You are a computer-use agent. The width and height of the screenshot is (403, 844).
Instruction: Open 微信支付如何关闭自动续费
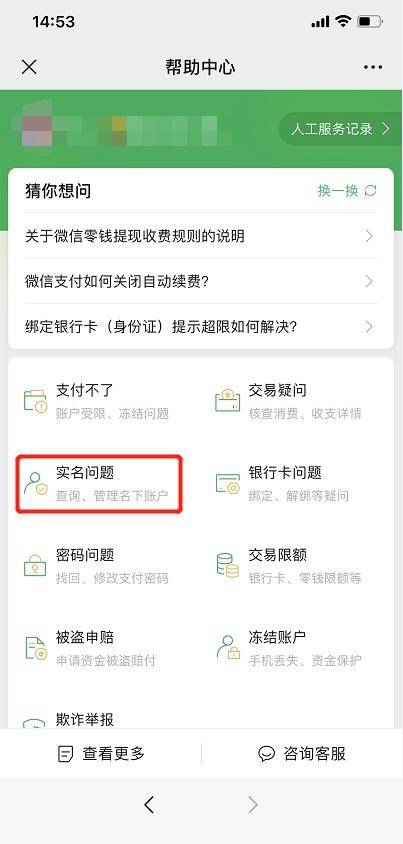tap(200, 281)
